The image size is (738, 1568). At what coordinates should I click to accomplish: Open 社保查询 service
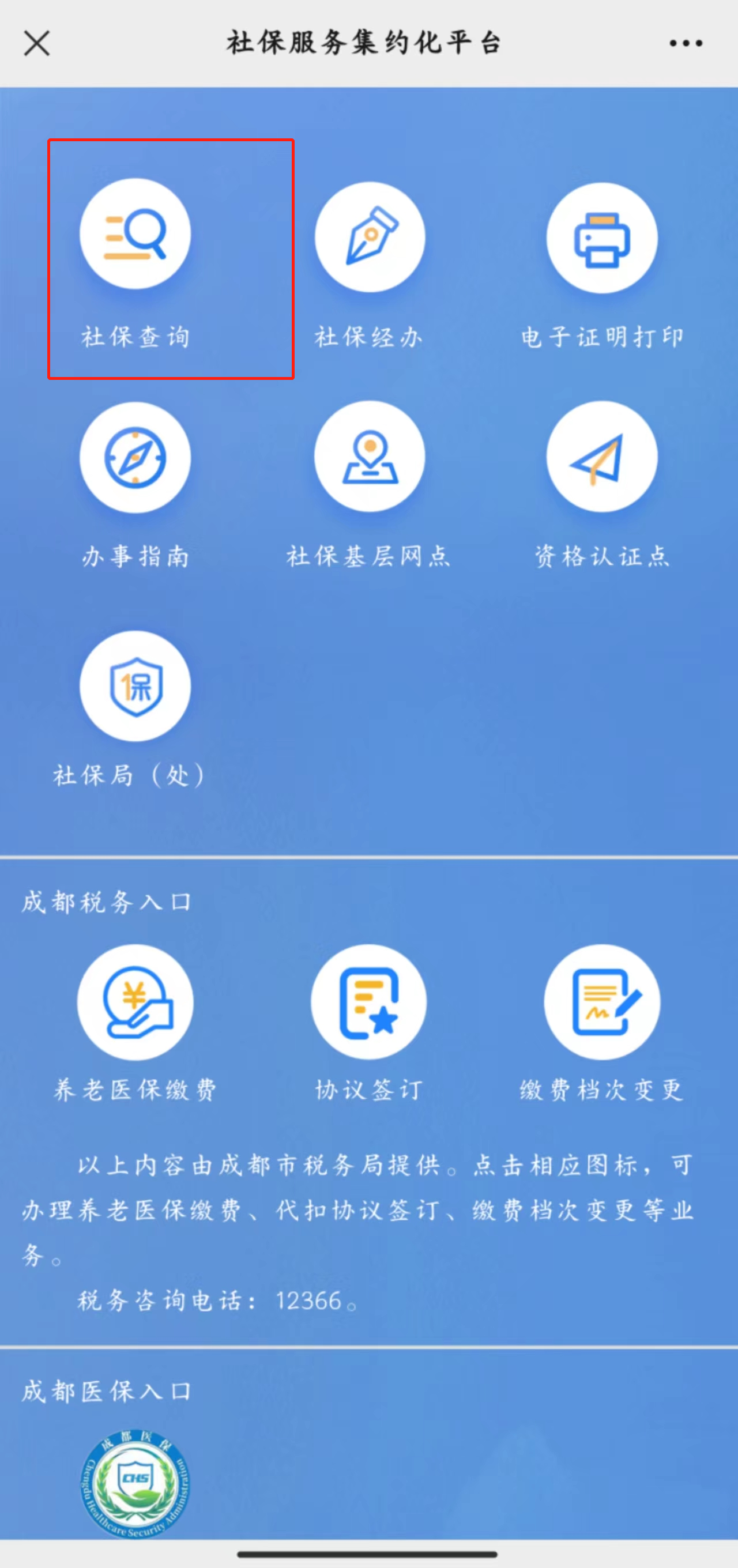point(135,235)
